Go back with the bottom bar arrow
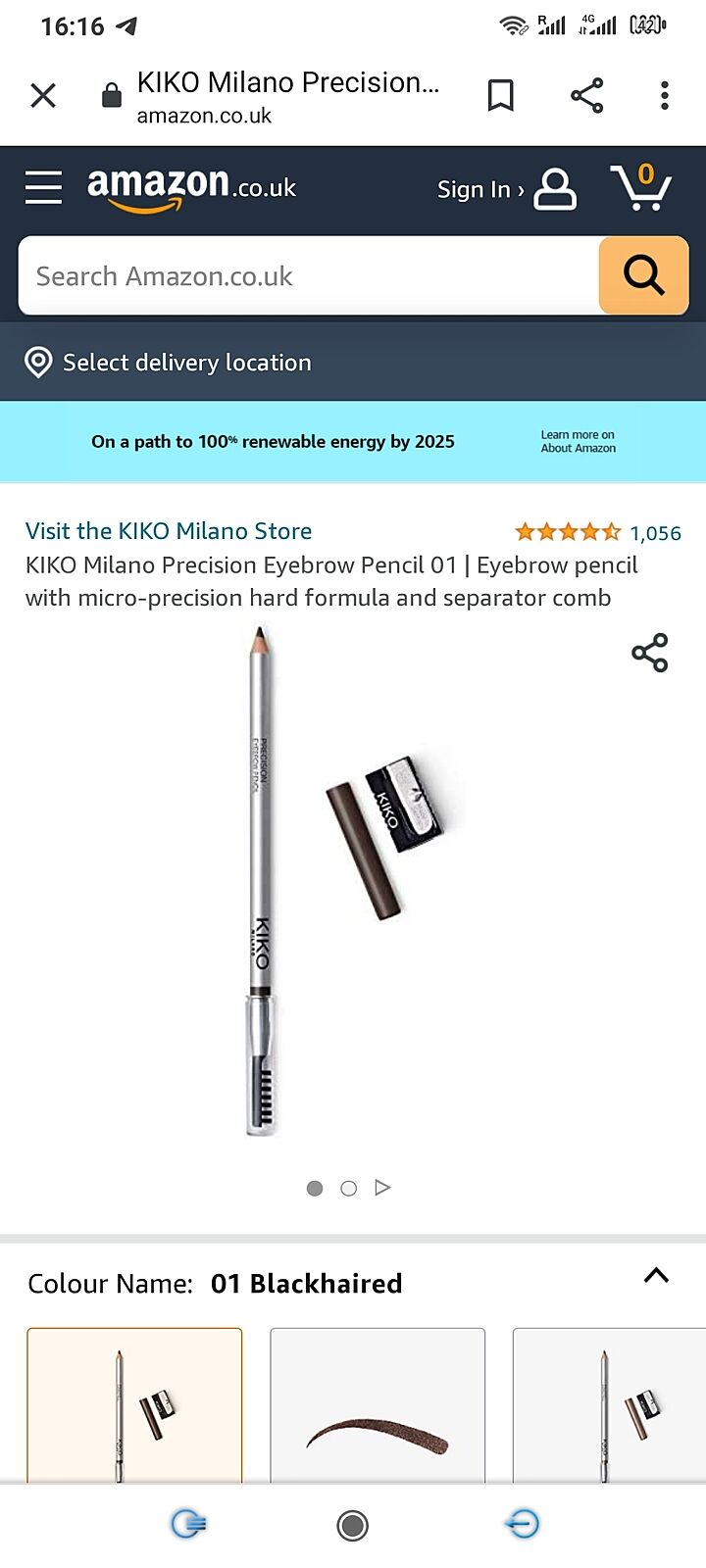The height and width of the screenshot is (1568, 706). point(522,1524)
